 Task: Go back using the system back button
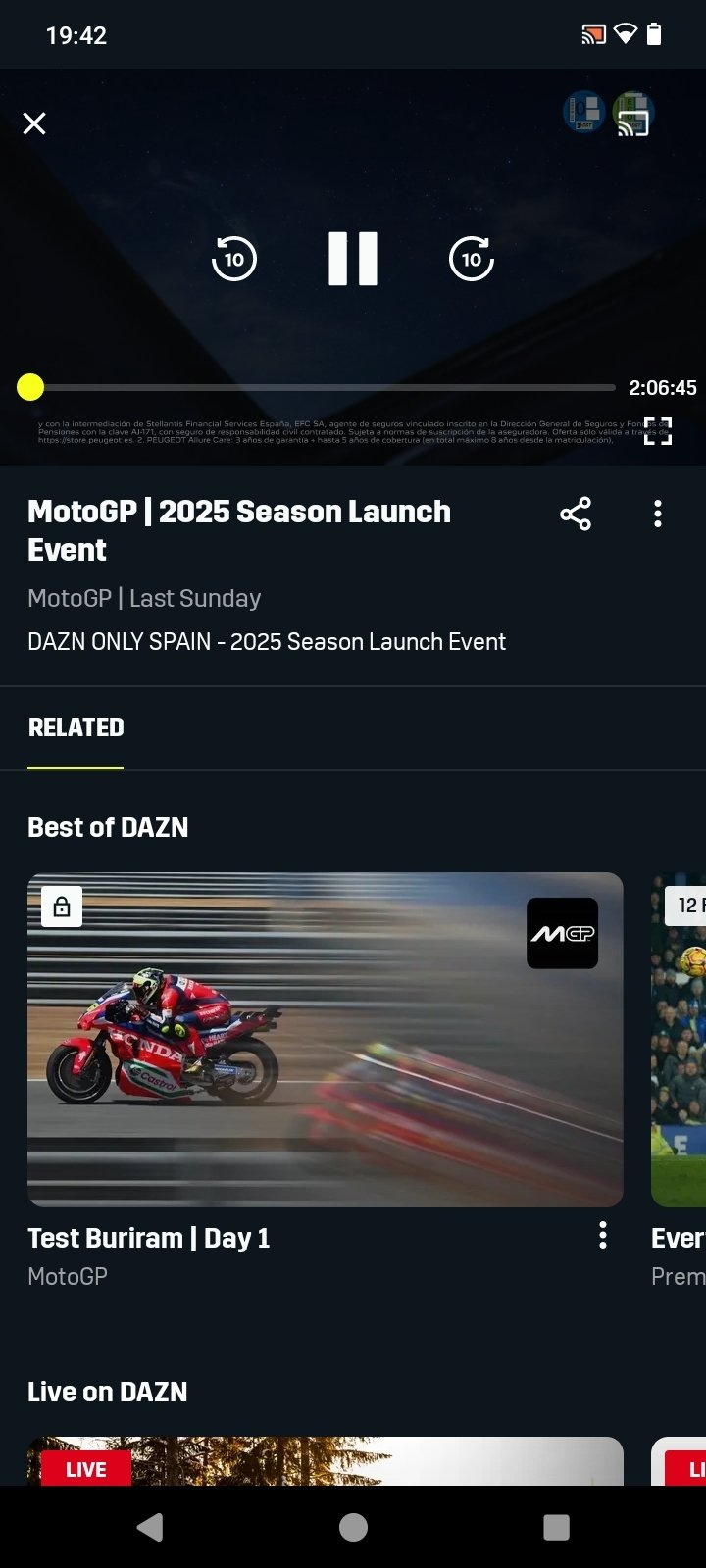[x=150, y=1527]
